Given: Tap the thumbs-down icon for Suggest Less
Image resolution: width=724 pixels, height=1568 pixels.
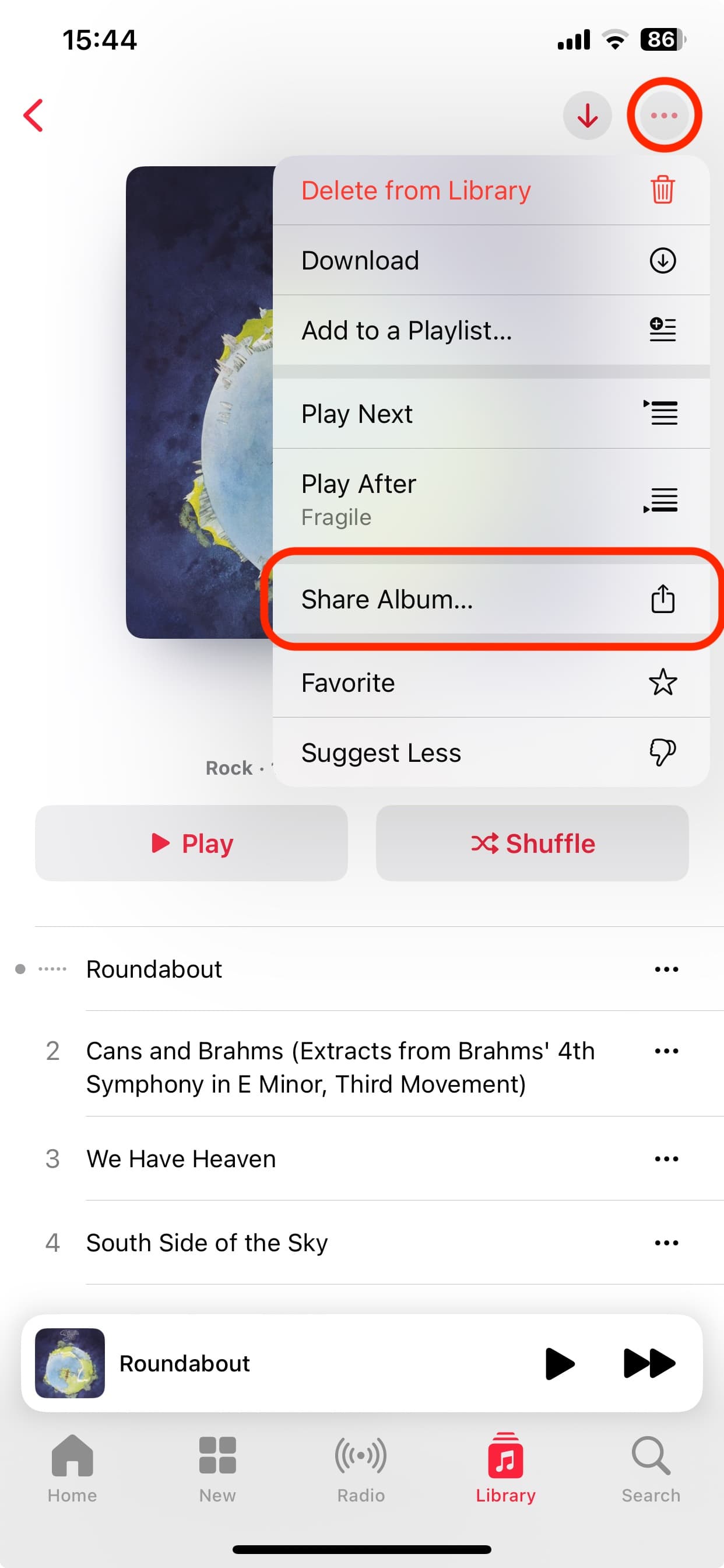Looking at the screenshot, I should 663,752.
